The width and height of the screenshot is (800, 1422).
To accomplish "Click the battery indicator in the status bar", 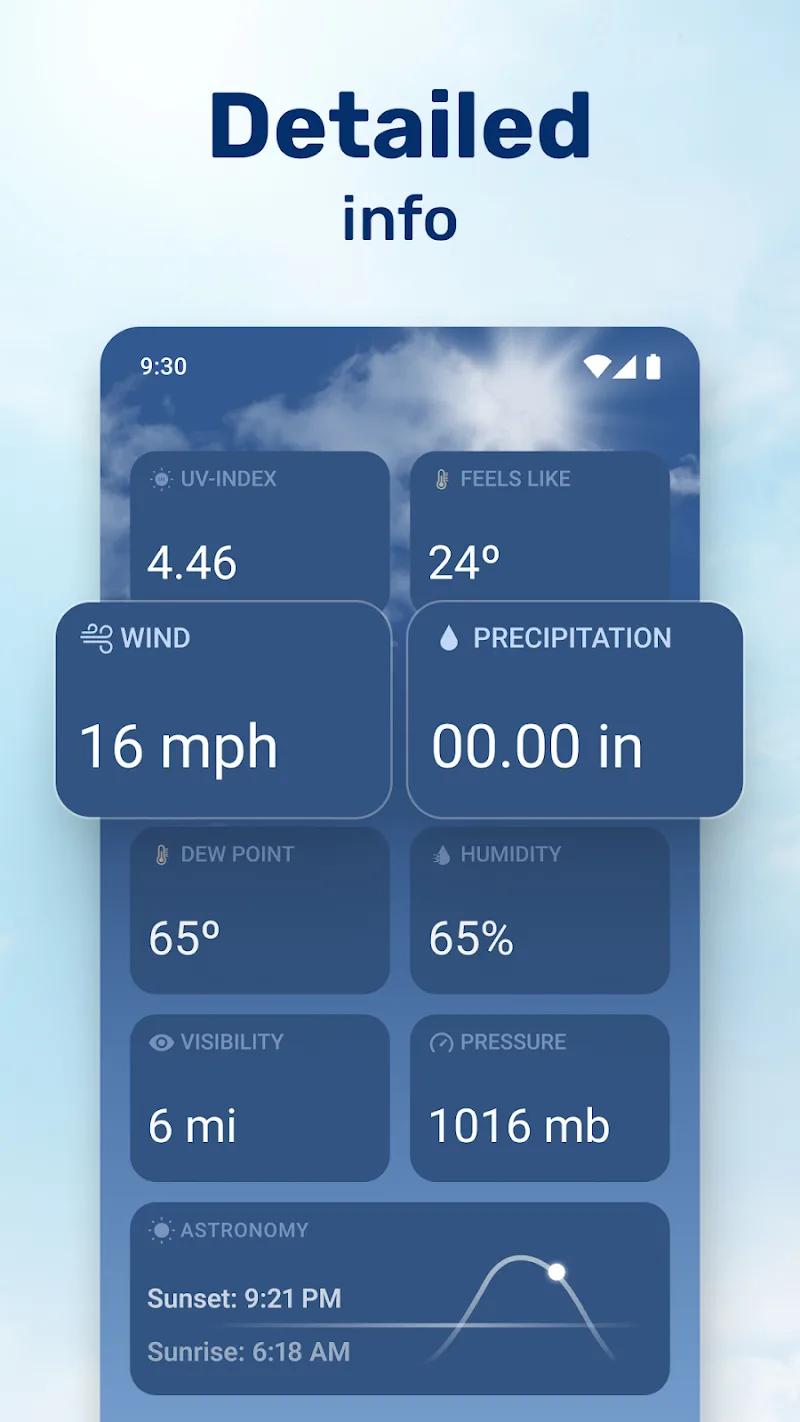I will click(655, 367).
